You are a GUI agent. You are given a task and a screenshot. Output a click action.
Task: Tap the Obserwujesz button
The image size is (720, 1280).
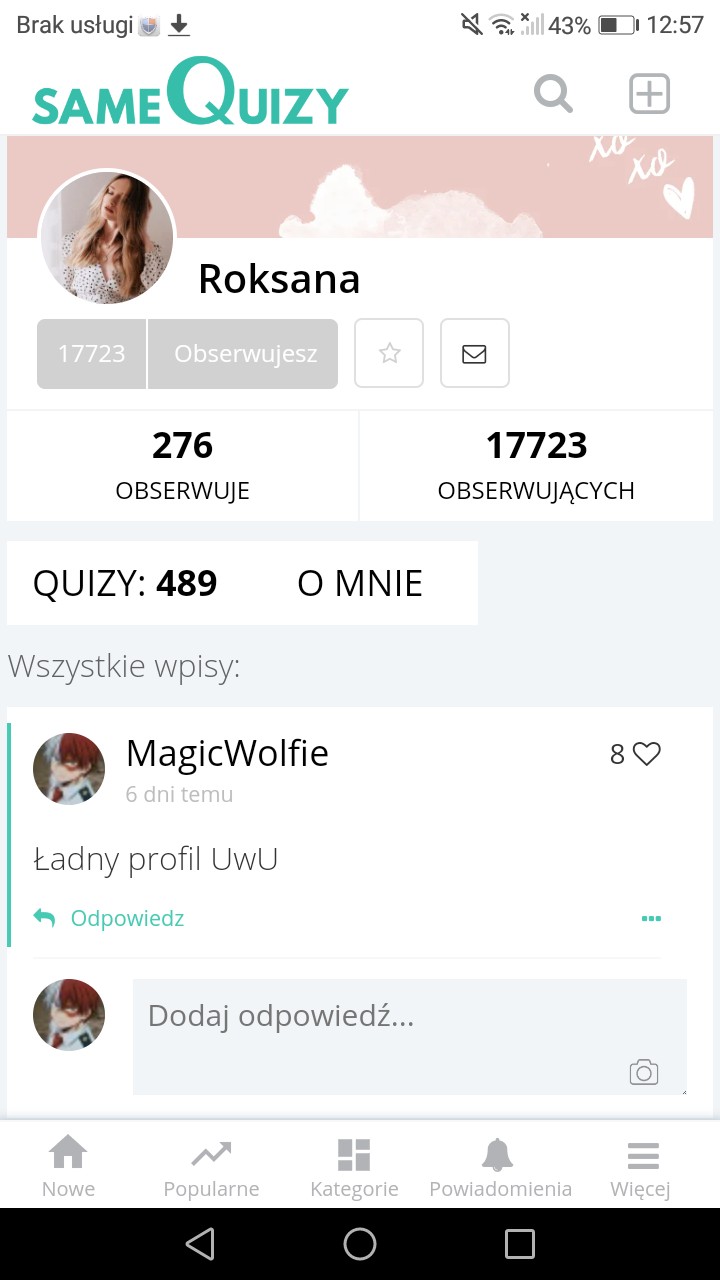click(x=244, y=354)
